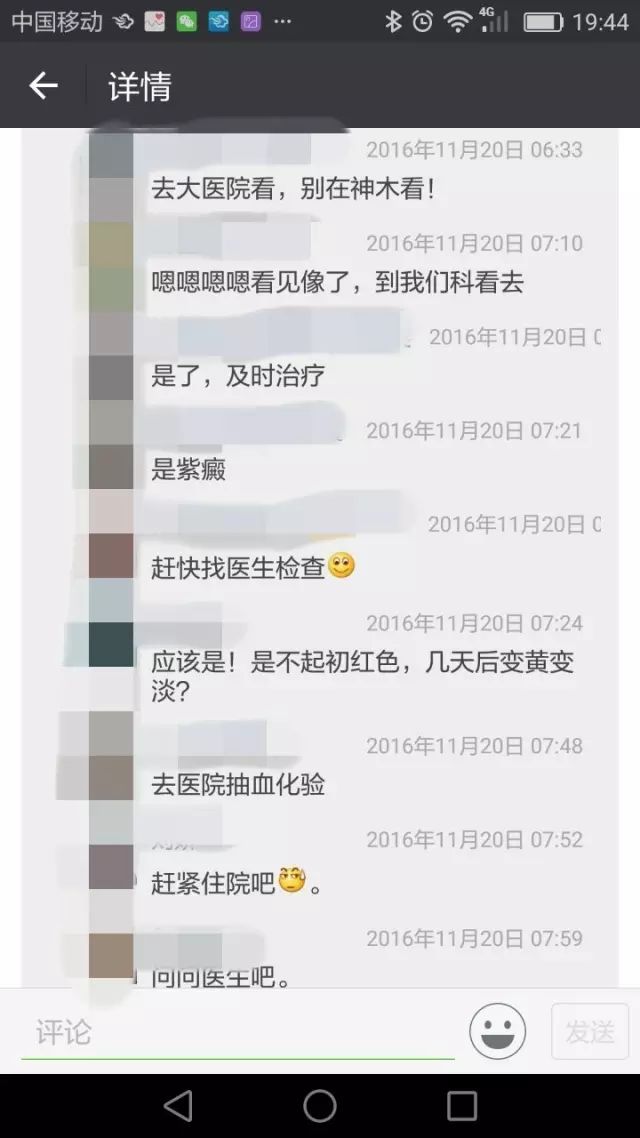
Task: Open avatar beside 赶紧住院吧 comment
Action: pyautogui.click(x=111, y=866)
